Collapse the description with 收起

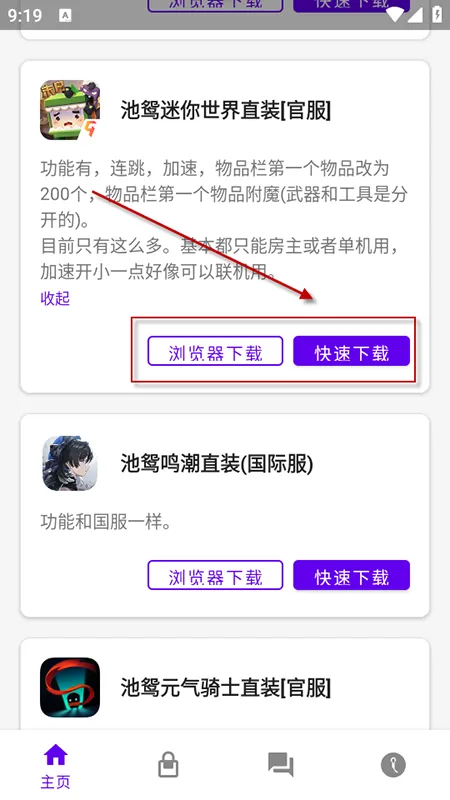[x=55, y=298]
